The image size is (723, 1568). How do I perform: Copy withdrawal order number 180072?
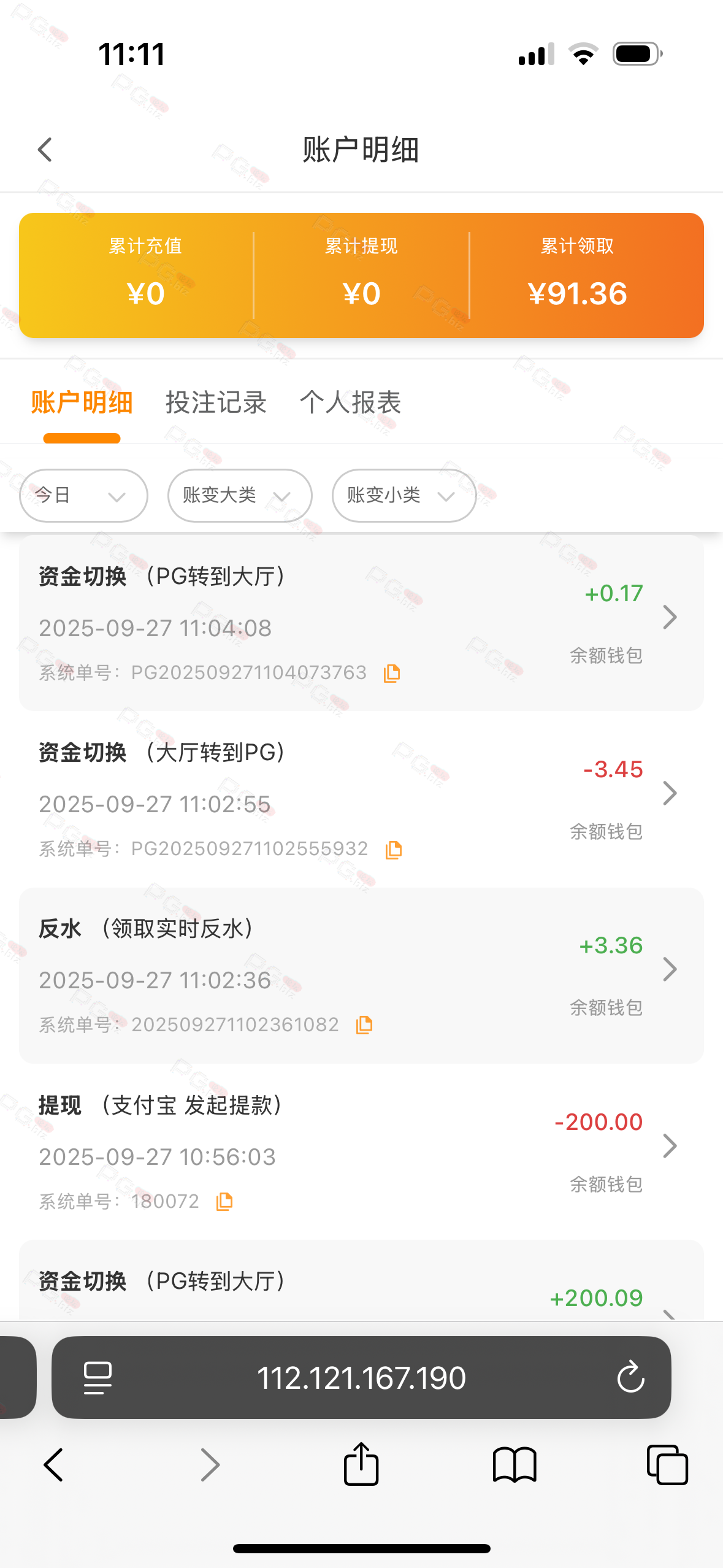click(224, 1202)
